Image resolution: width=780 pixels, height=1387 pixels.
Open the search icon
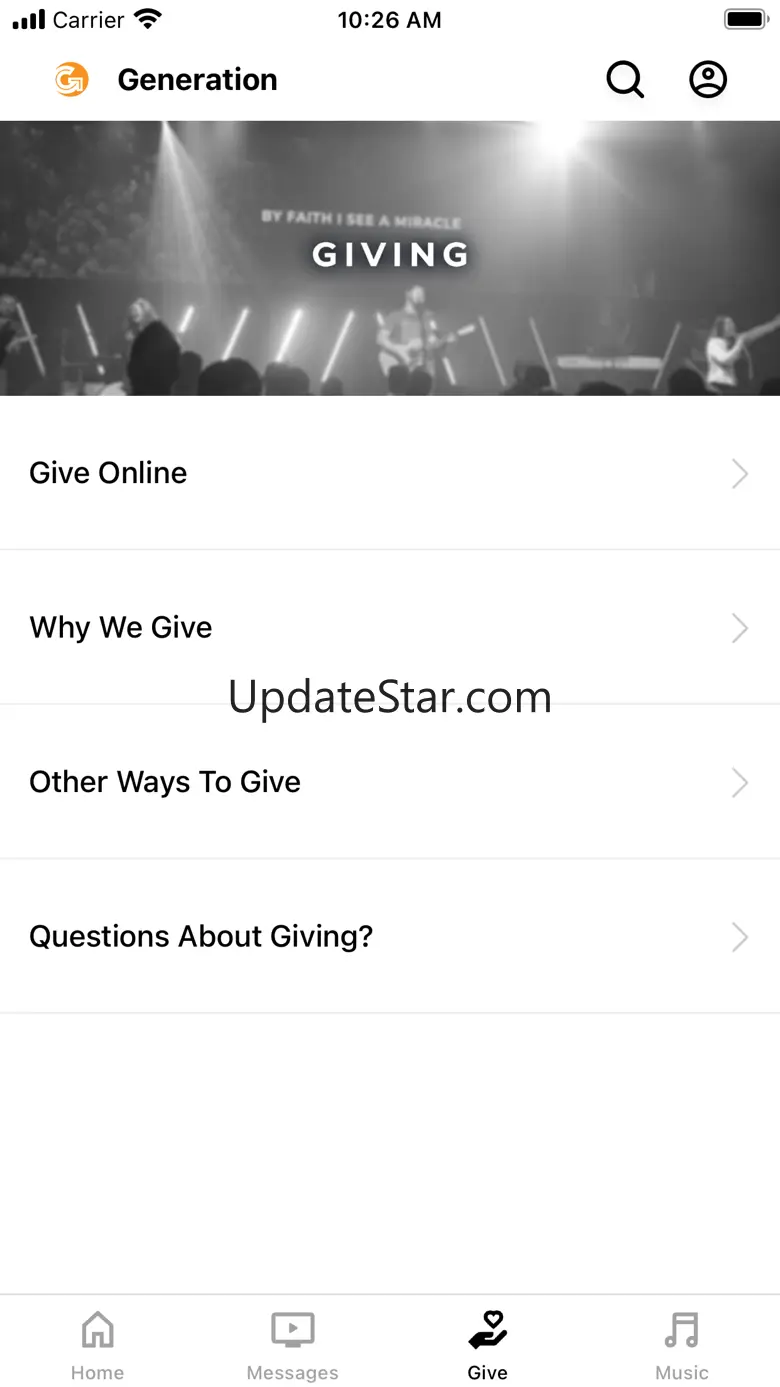pos(625,80)
